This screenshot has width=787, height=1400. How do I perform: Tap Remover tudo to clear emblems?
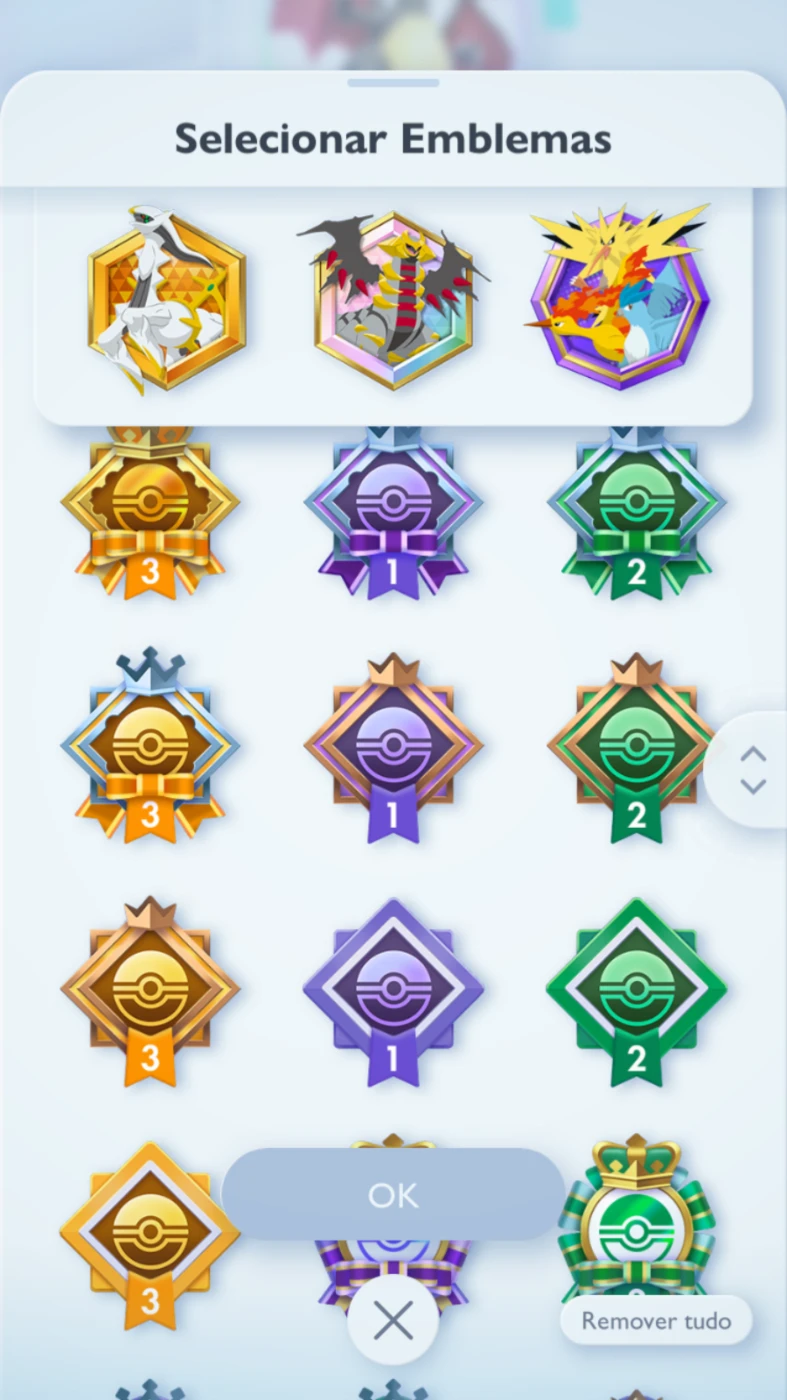(x=656, y=1321)
